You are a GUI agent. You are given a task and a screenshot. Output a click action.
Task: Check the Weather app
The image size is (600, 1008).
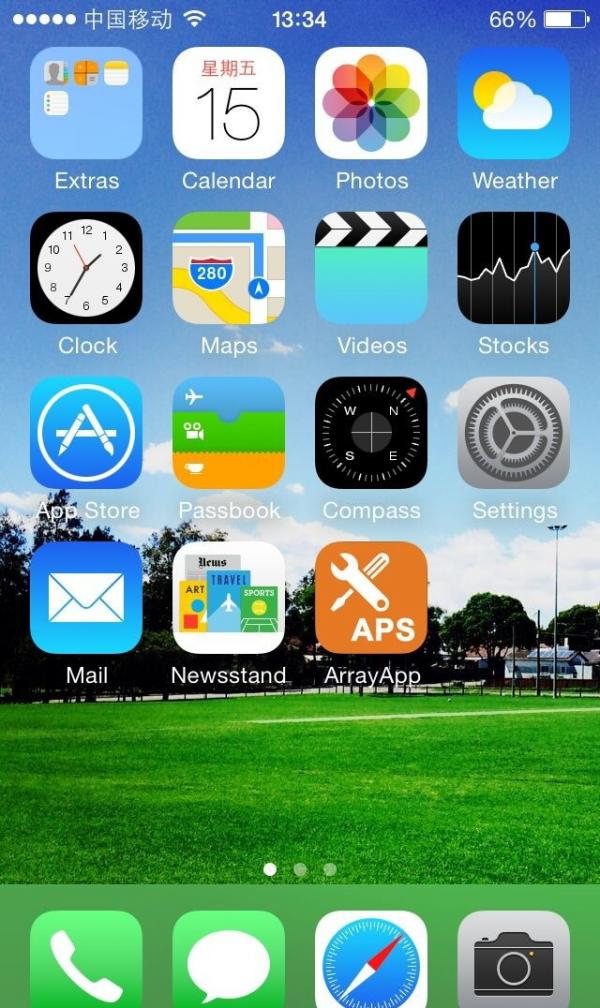point(514,103)
